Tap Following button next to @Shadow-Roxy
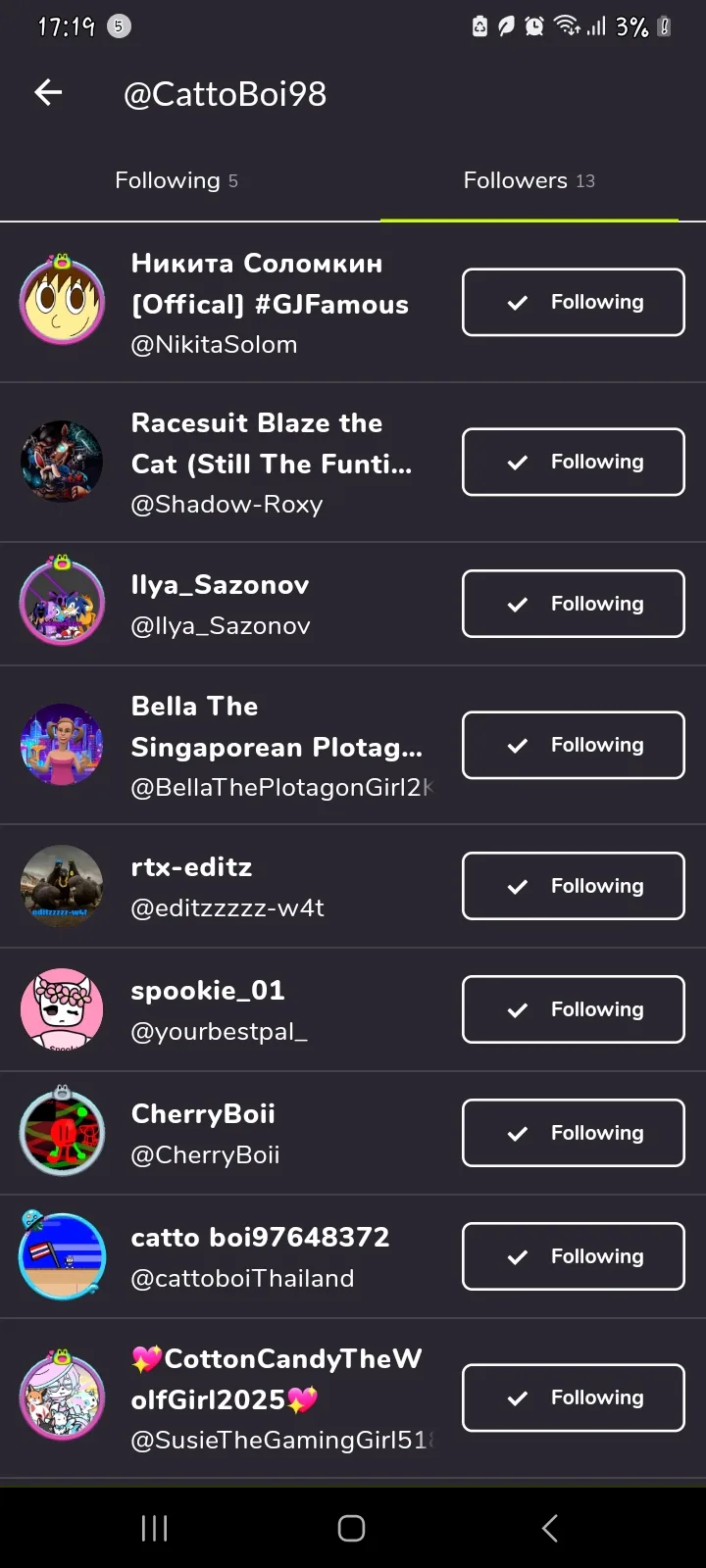 (x=573, y=462)
